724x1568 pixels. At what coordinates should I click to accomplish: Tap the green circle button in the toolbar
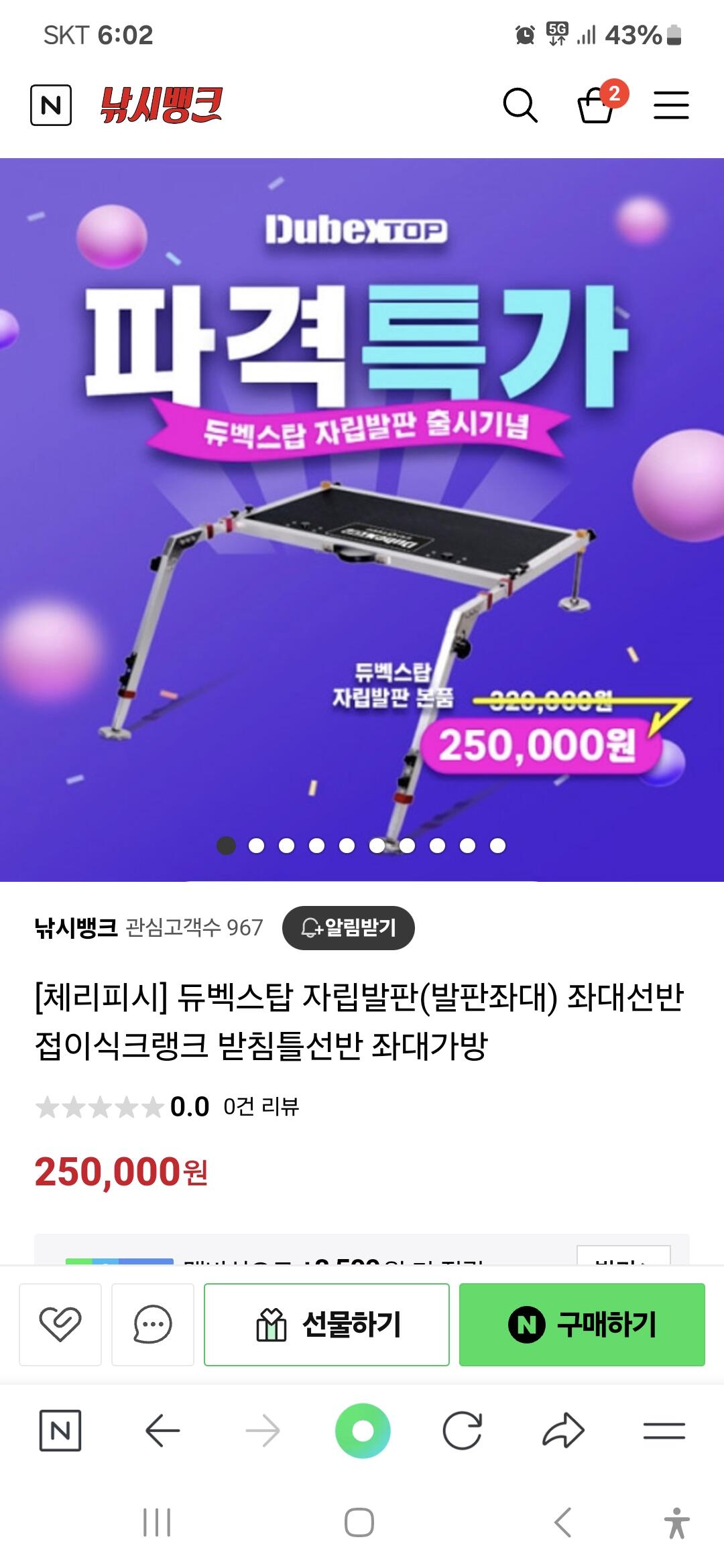(x=363, y=1431)
